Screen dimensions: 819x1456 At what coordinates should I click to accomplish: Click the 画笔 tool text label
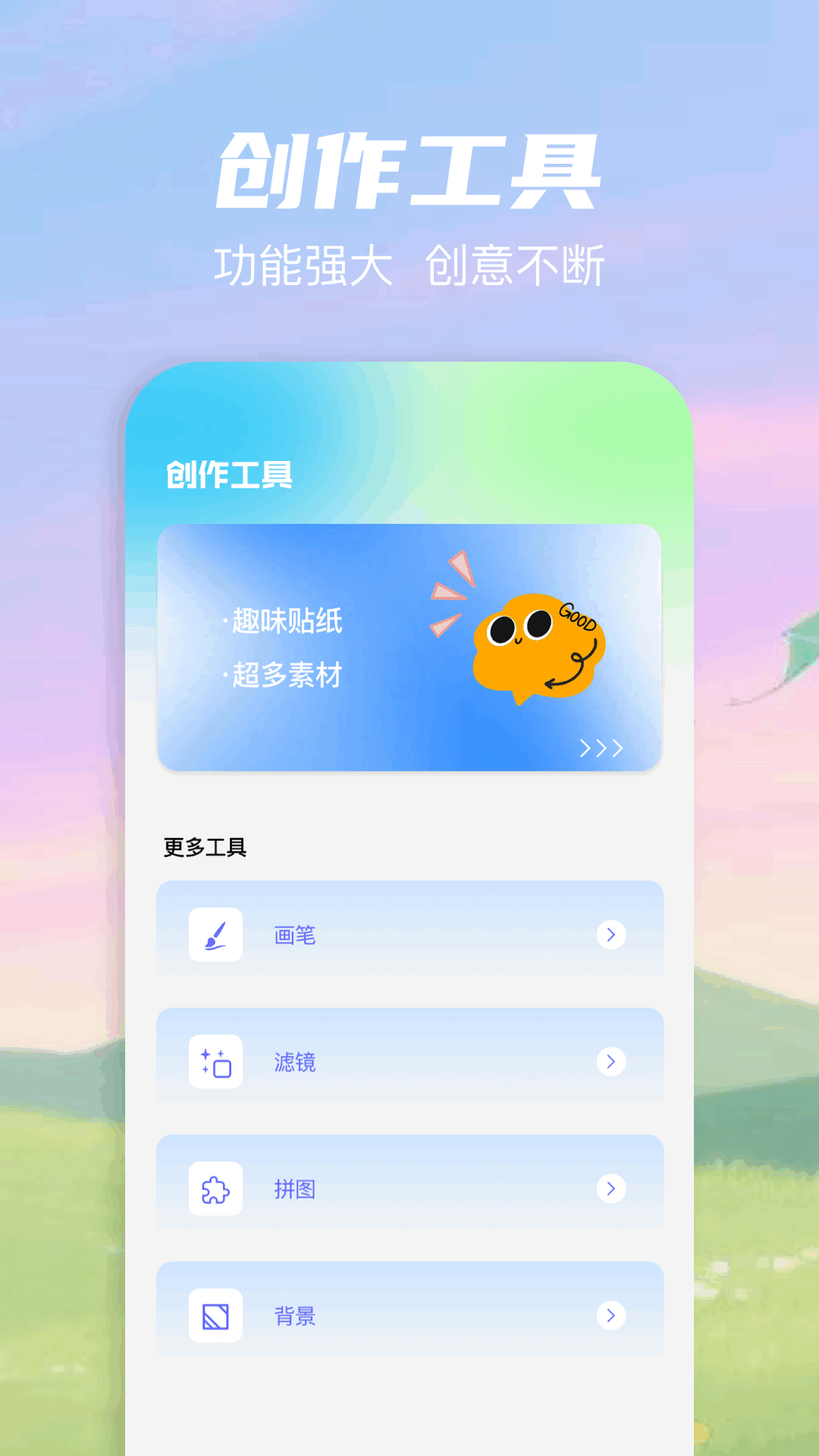[x=294, y=934]
